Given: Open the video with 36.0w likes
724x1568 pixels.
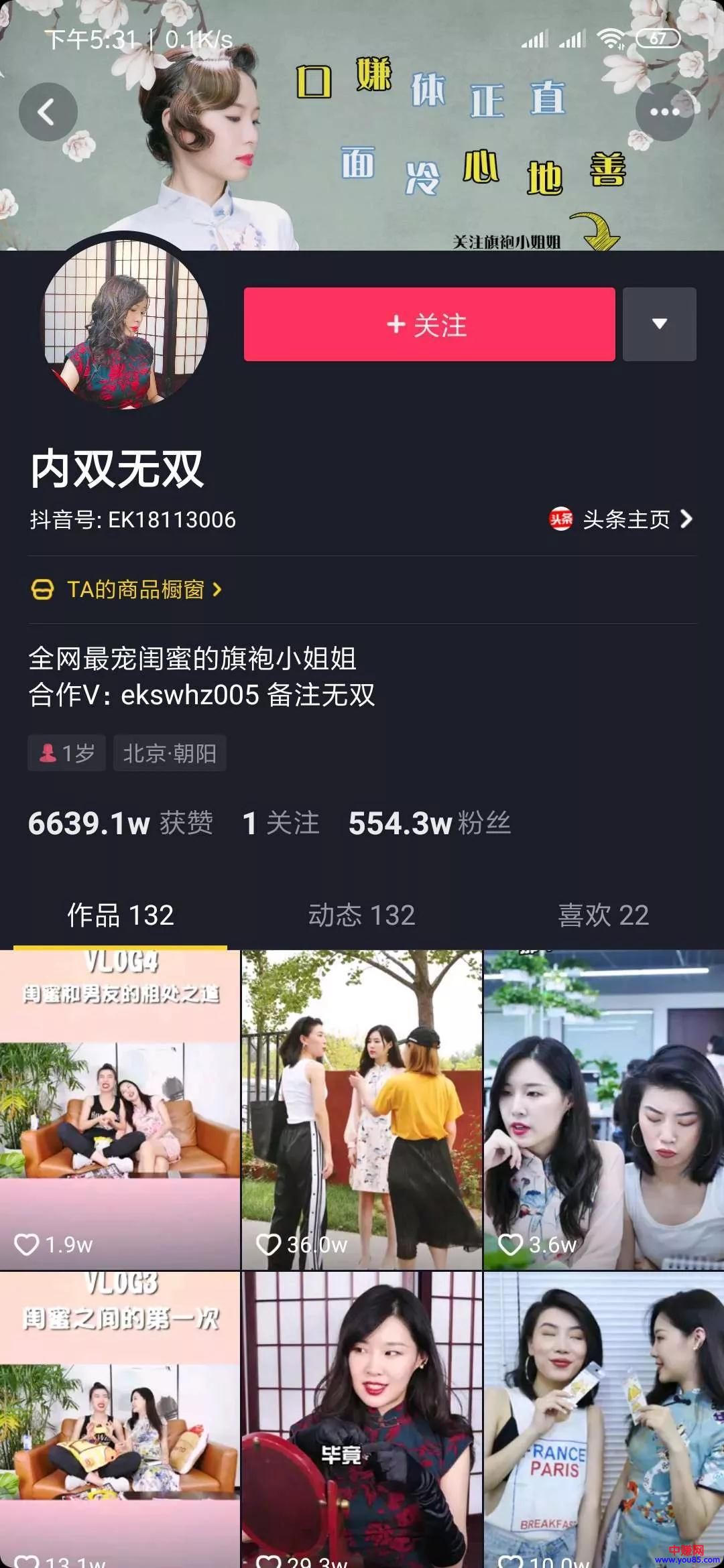Looking at the screenshot, I should pyautogui.click(x=362, y=1109).
